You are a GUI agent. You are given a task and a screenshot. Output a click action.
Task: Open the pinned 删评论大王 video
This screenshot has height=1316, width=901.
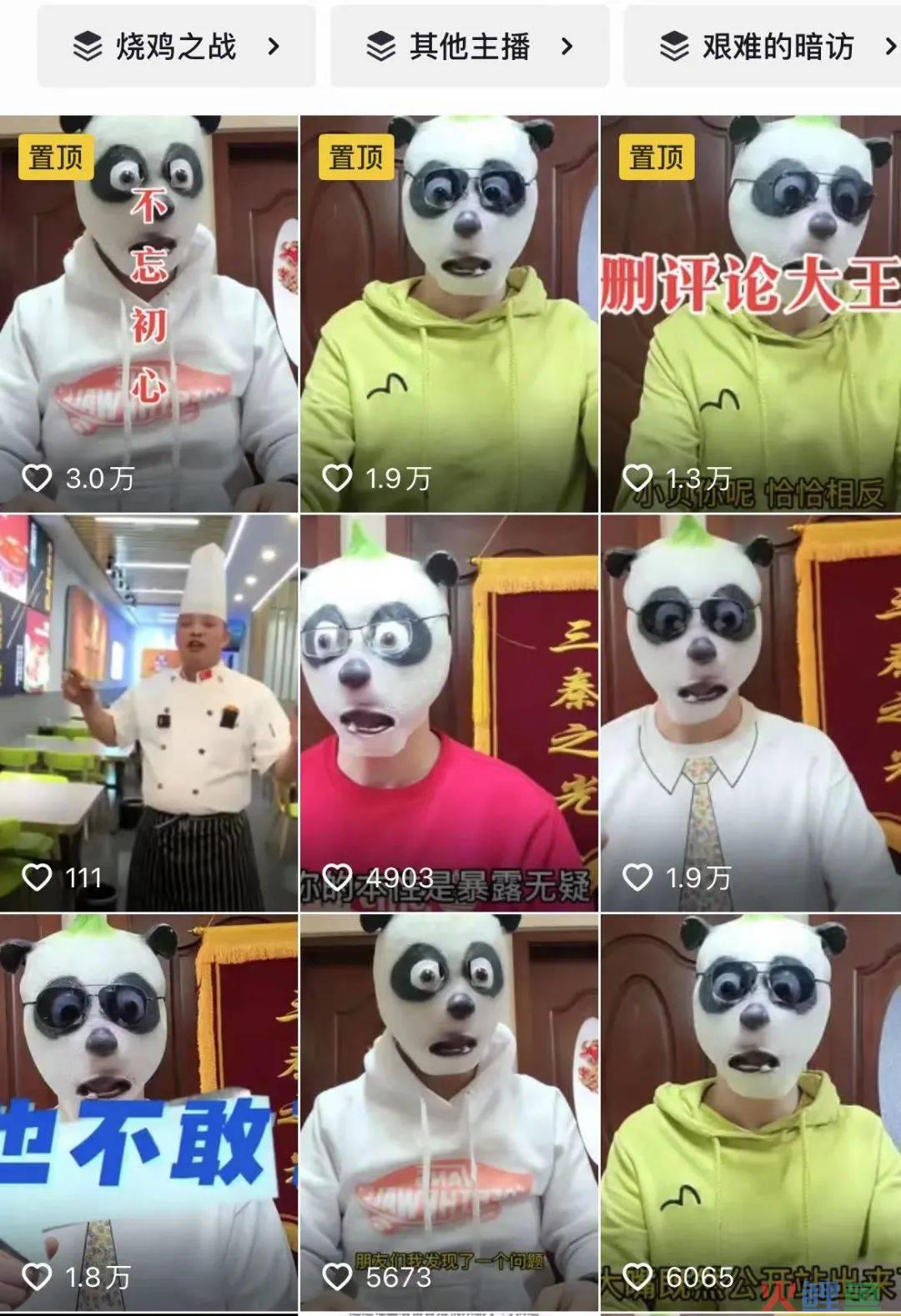click(x=750, y=314)
